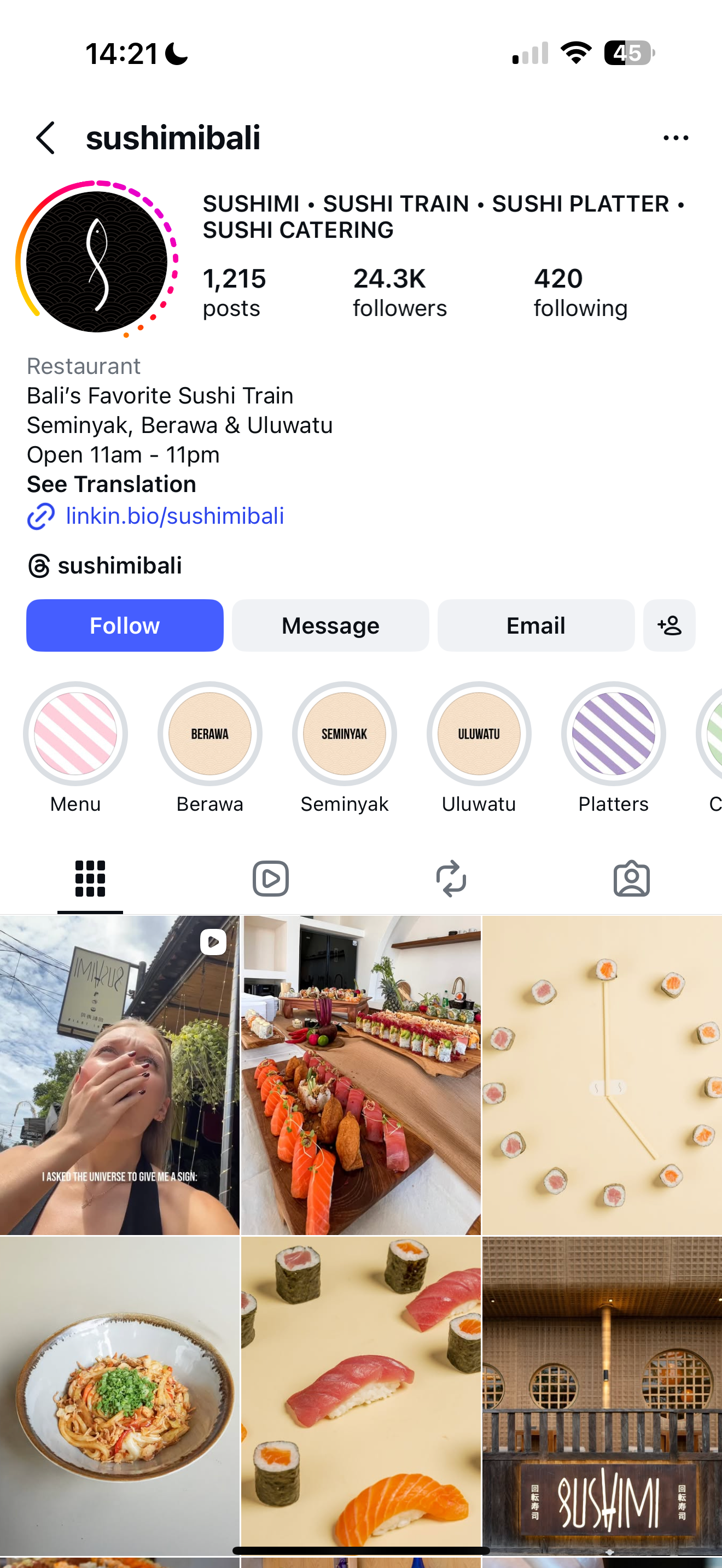This screenshot has width=722, height=1568.
Task: View sushimibali's story from profile picture
Action: pyautogui.click(x=97, y=261)
